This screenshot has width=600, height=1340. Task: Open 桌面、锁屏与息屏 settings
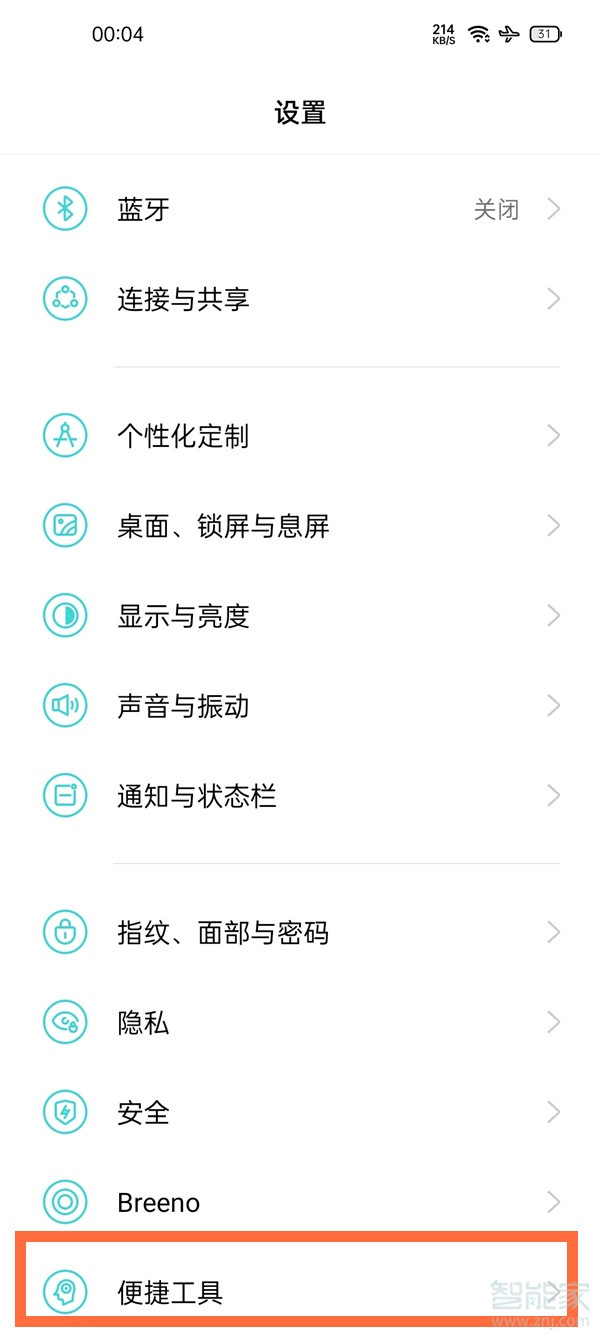pyautogui.click(x=300, y=527)
